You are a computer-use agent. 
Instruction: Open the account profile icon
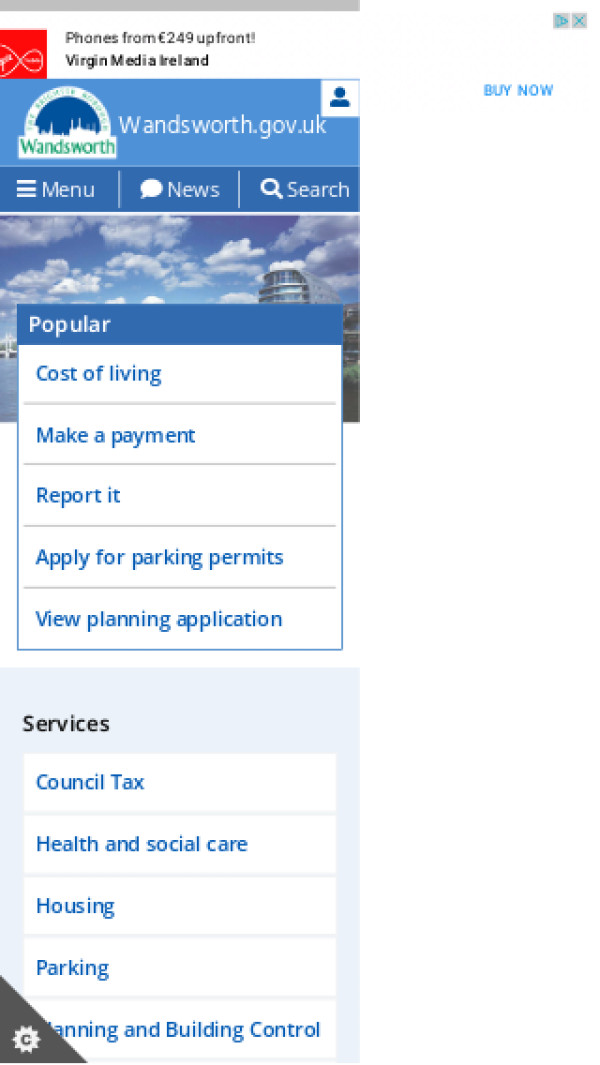pyautogui.click(x=340, y=97)
